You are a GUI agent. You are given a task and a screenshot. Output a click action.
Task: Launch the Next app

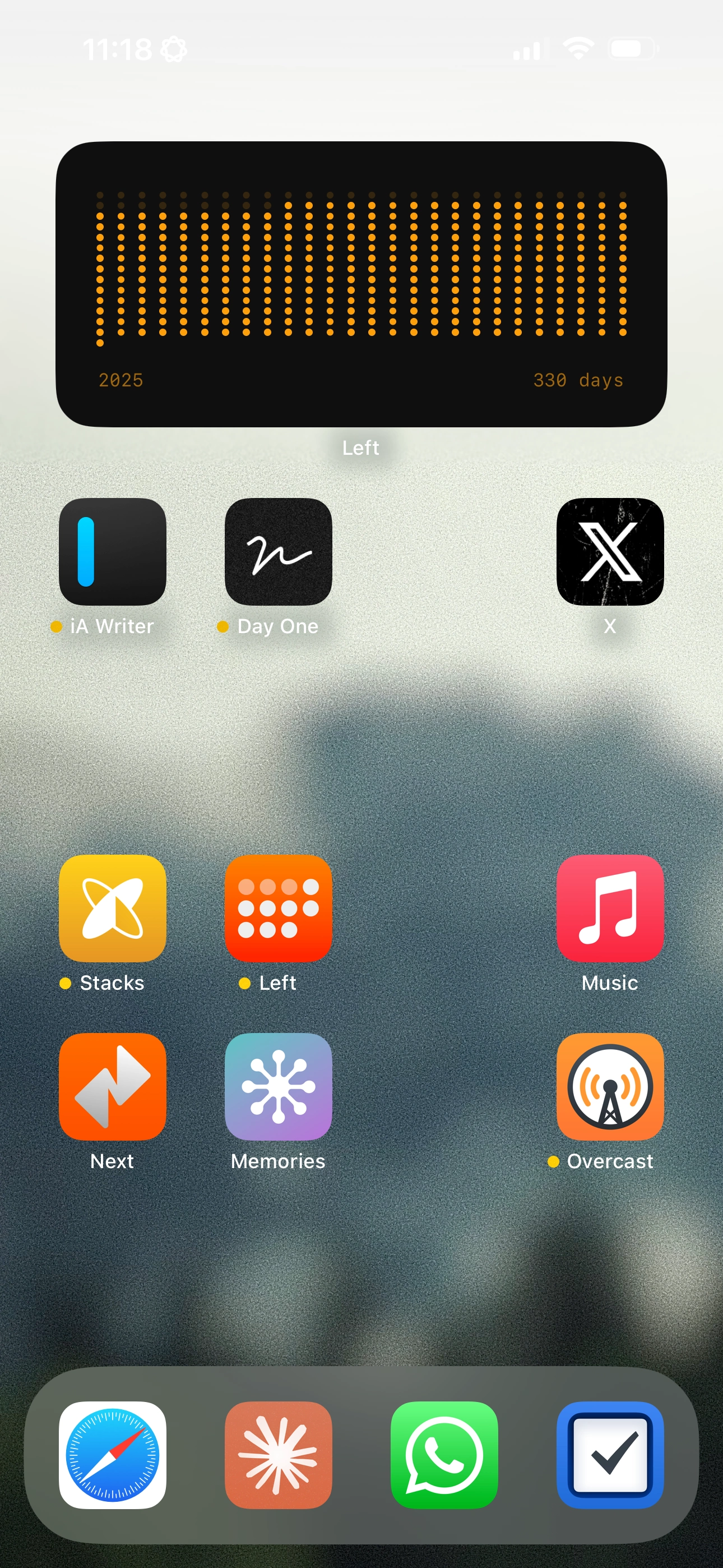pos(113,1086)
